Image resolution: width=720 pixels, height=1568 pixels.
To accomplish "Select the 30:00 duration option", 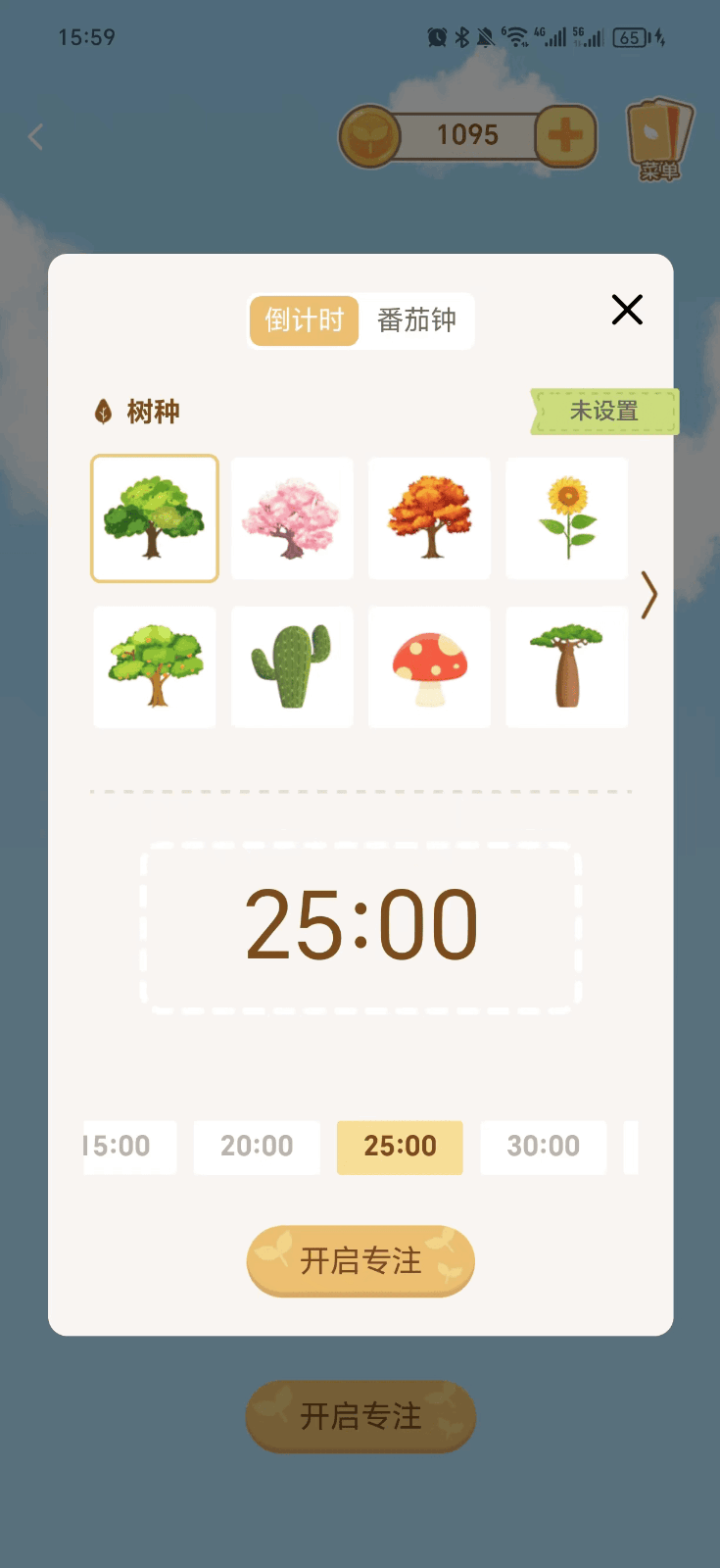I will [x=543, y=1147].
